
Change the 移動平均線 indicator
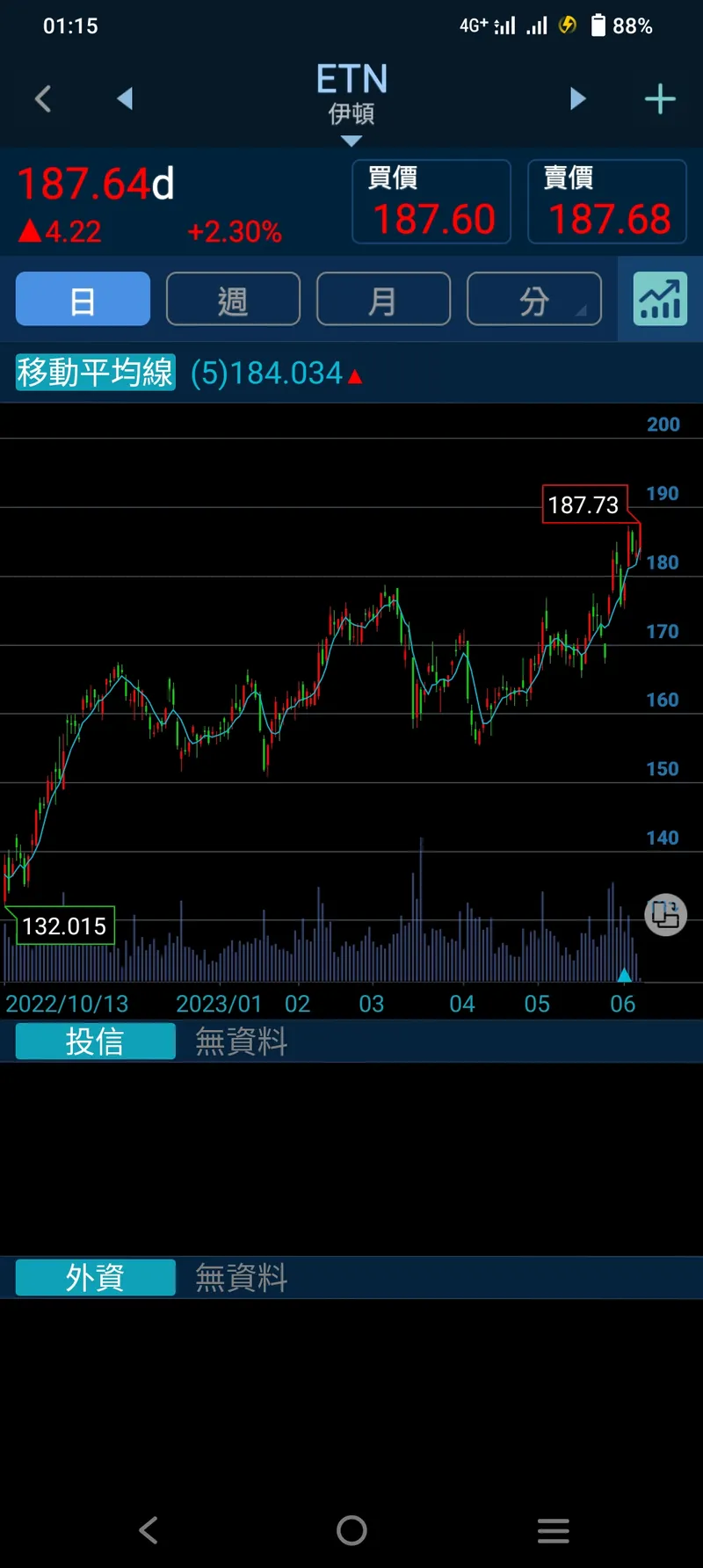coord(95,373)
